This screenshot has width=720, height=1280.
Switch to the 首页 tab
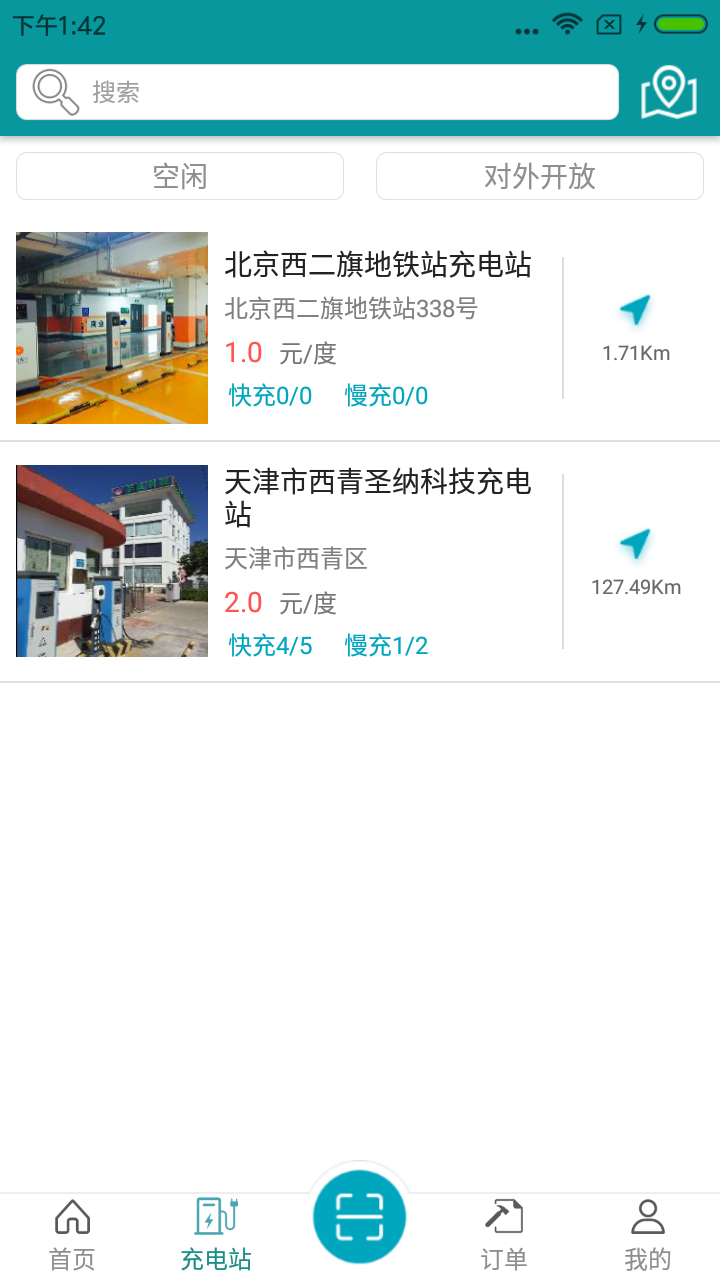(x=72, y=1236)
